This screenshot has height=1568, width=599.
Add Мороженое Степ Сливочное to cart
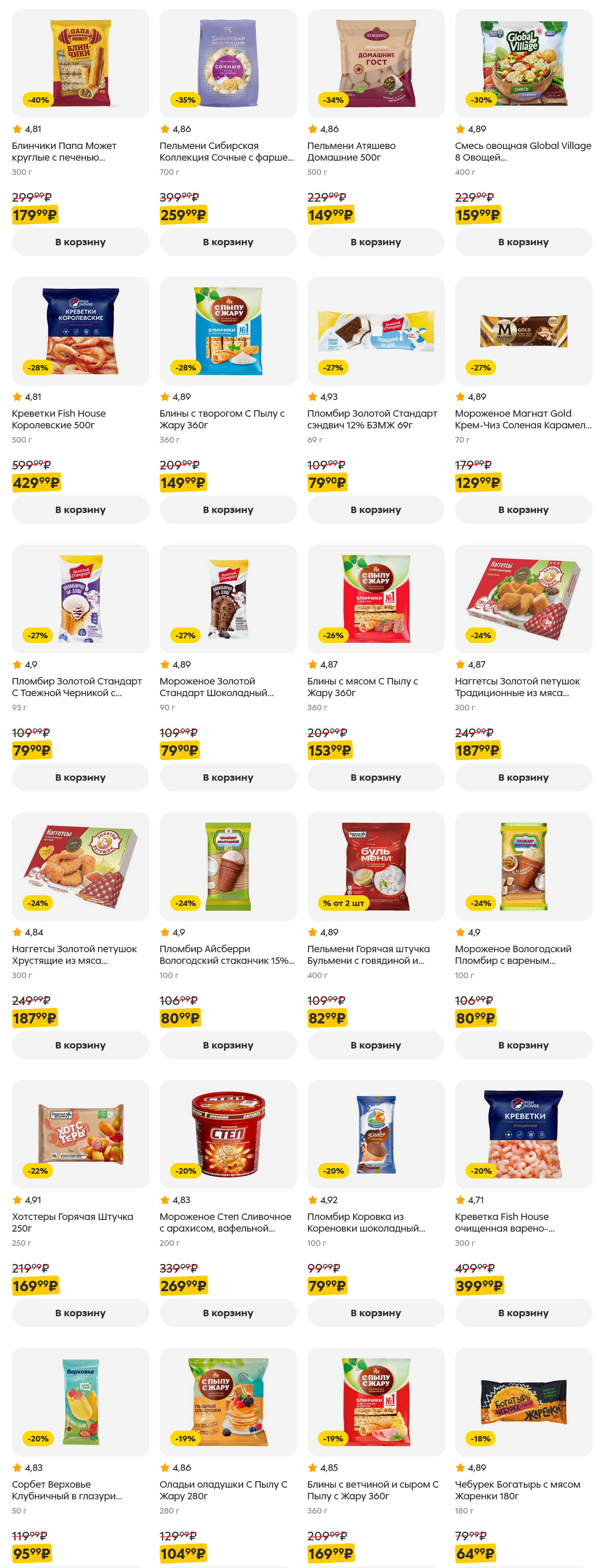(x=228, y=1313)
